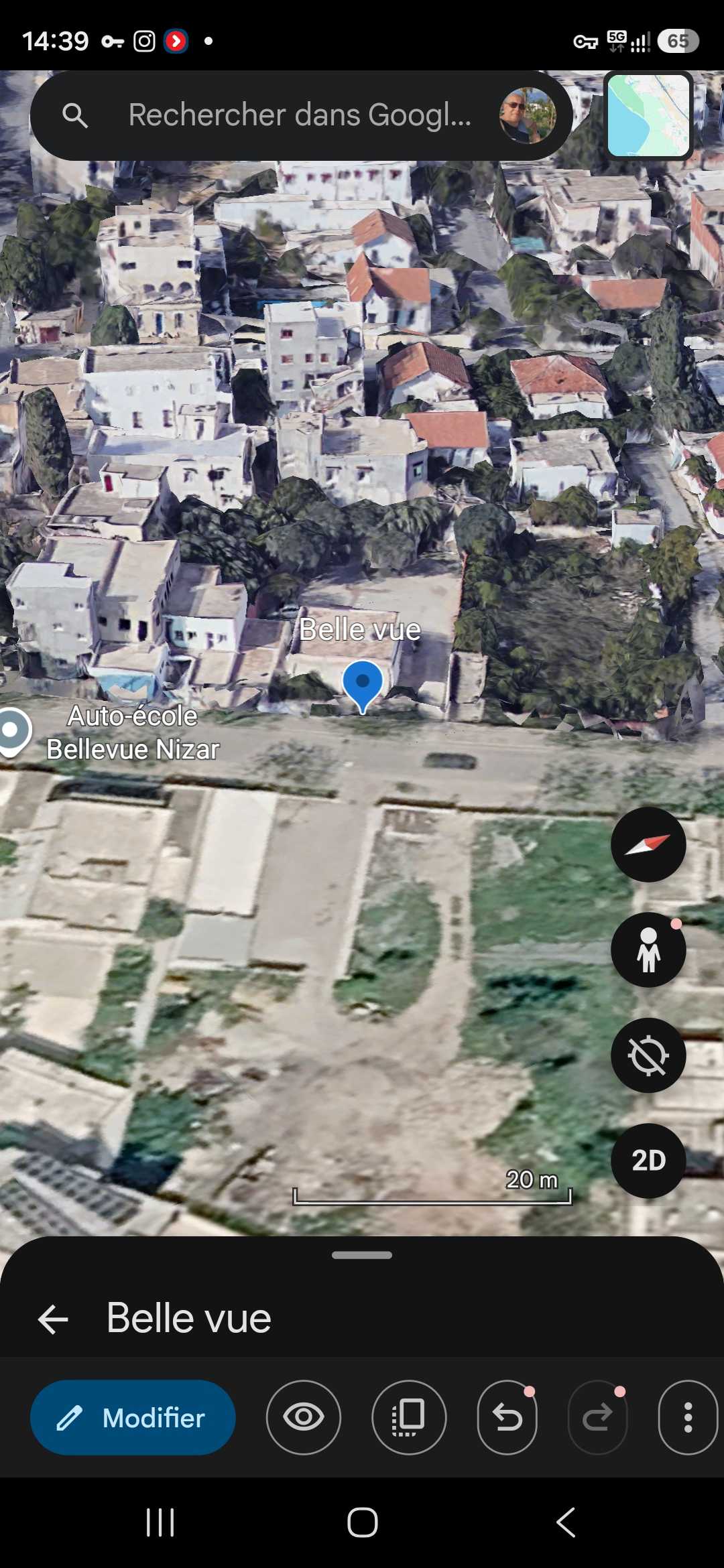Undo the last change
The image size is (724, 1568).
(507, 1417)
